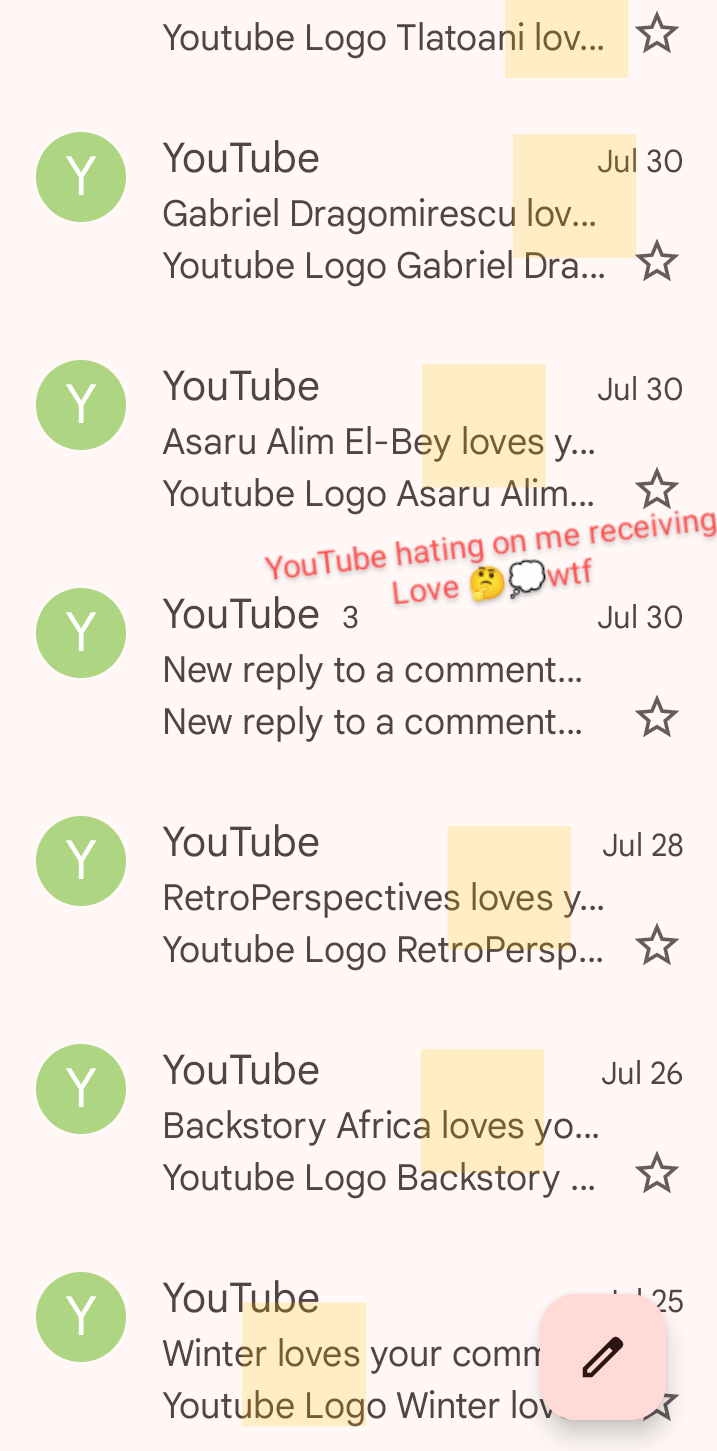Select the Gabriel Dragomirescu email via its avatar
Viewport: 717px width, 1451px height.
81,177
